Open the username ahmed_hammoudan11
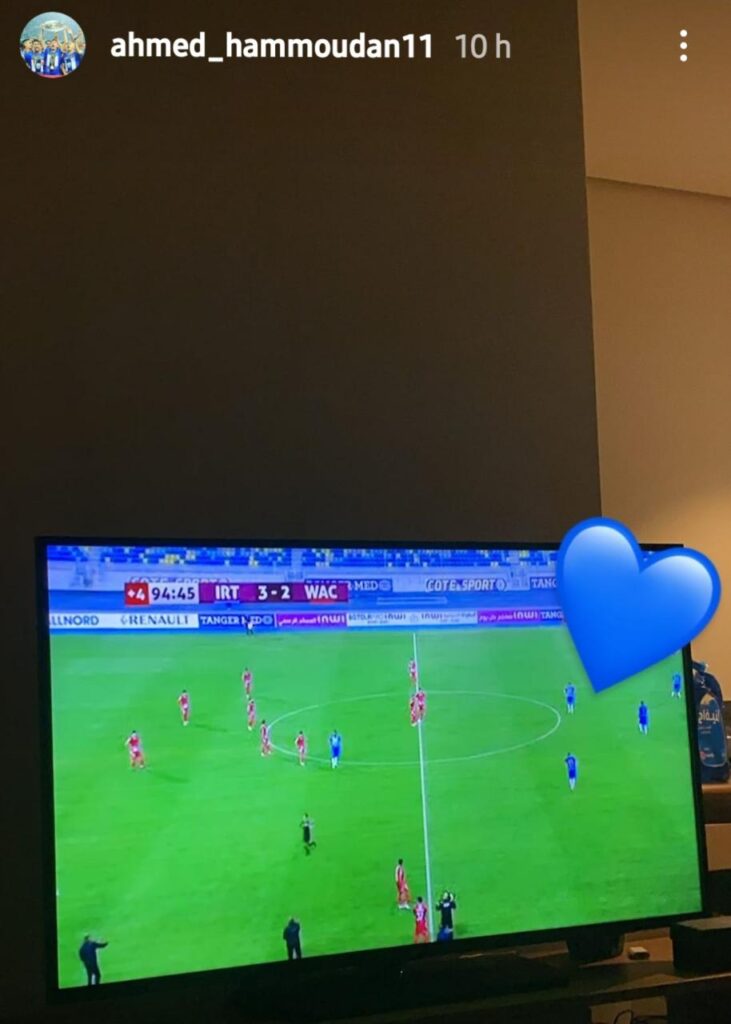731x1024 pixels. click(x=271, y=46)
